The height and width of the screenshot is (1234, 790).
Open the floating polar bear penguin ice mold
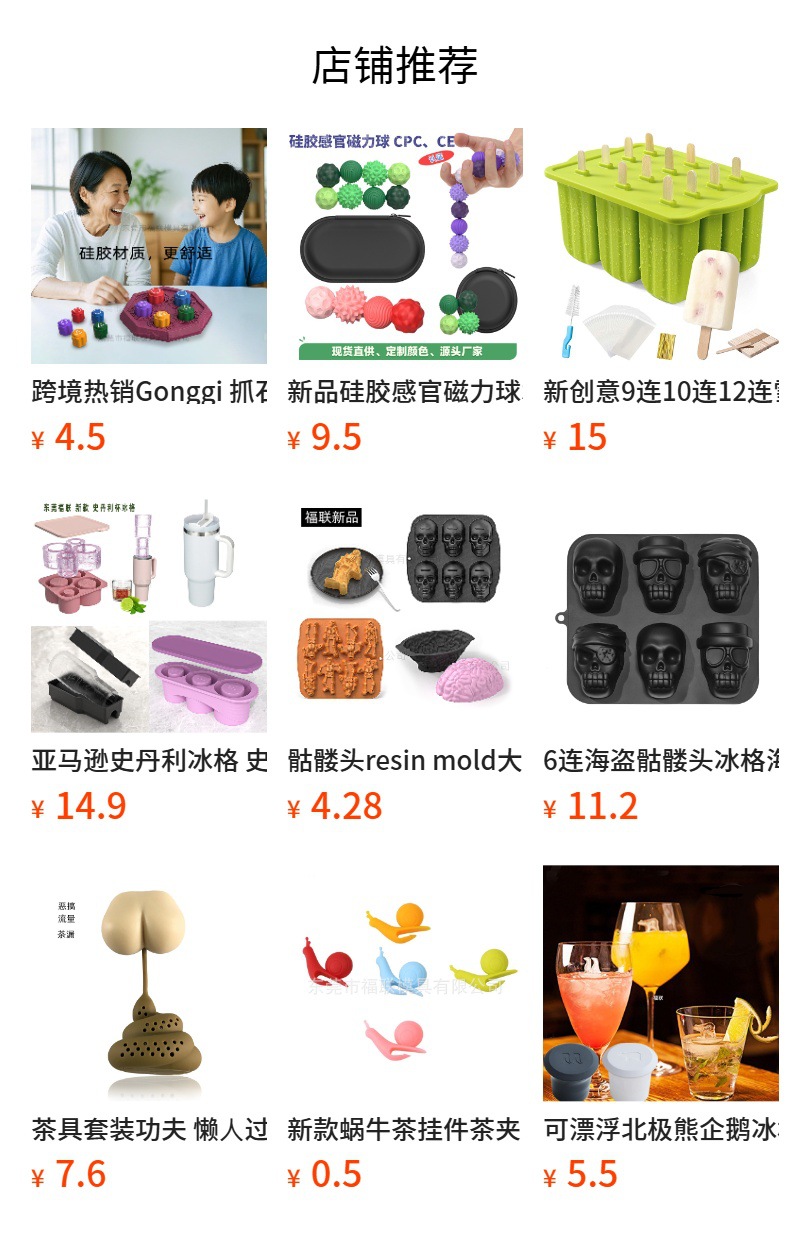[661, 983]
